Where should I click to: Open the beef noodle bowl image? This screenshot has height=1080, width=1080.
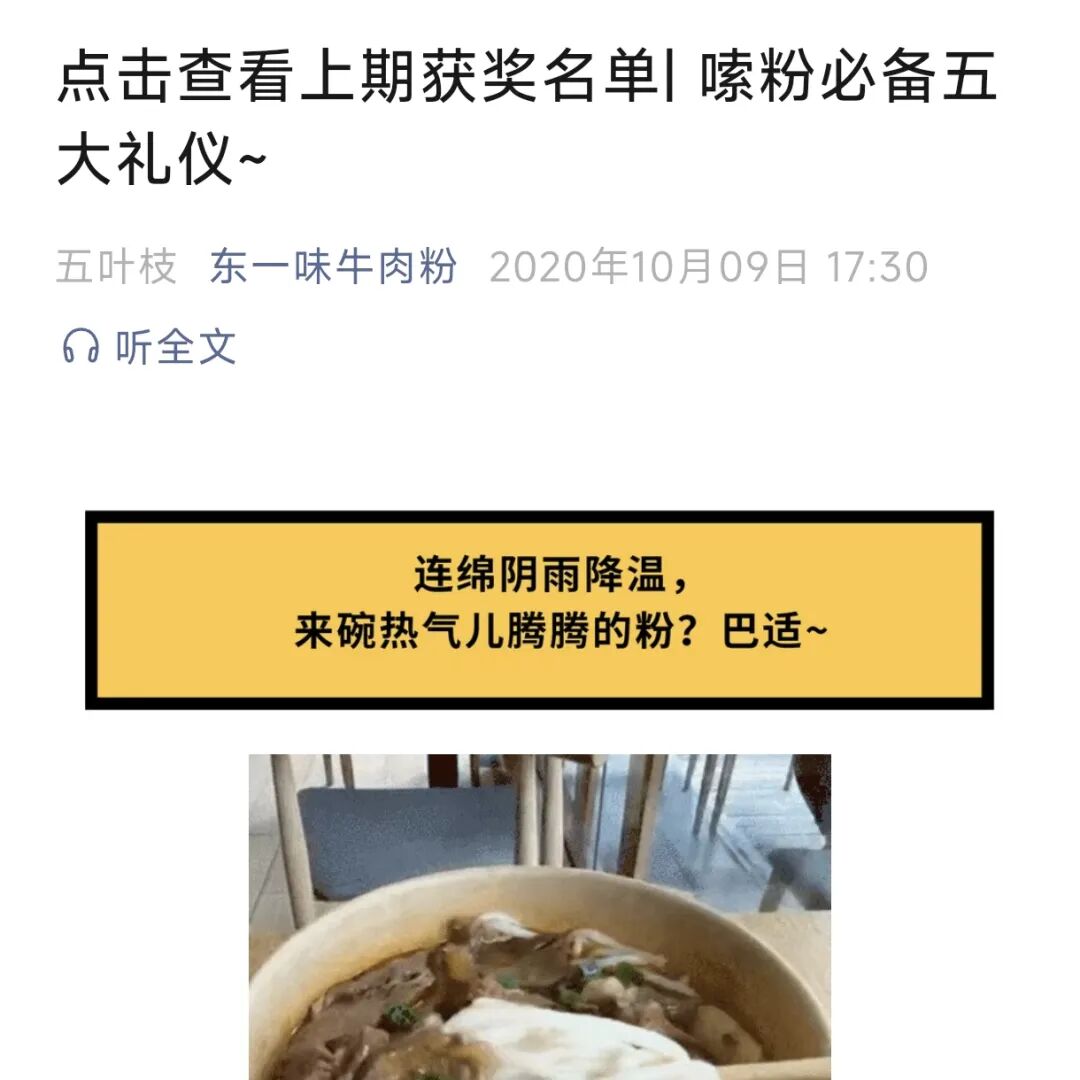[x=539, y=915]
